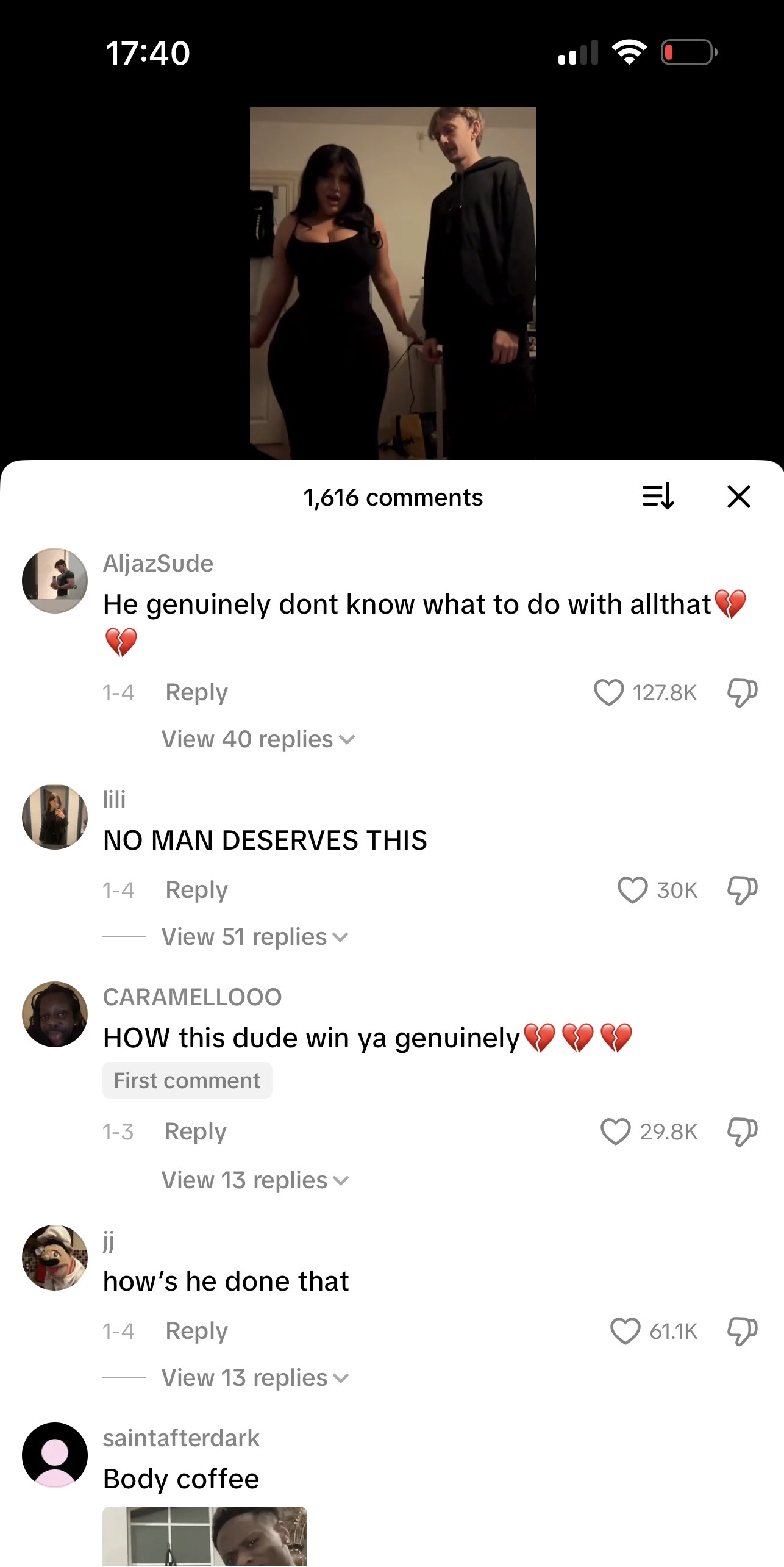Open AljazSude's profile picture
784x1567 pixels.
pos(55,581)
